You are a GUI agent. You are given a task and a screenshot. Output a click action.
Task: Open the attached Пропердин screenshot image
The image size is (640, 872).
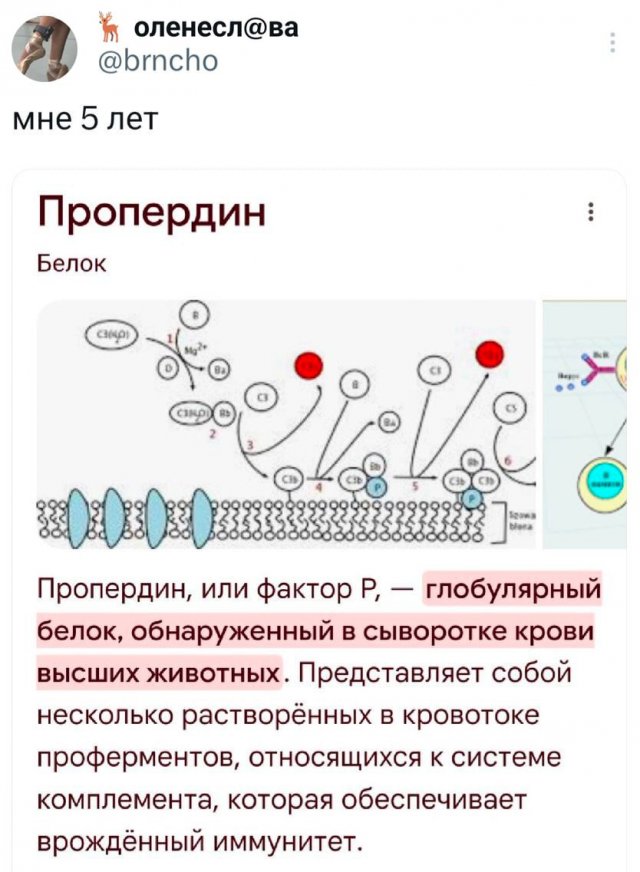tap(320, 520)
